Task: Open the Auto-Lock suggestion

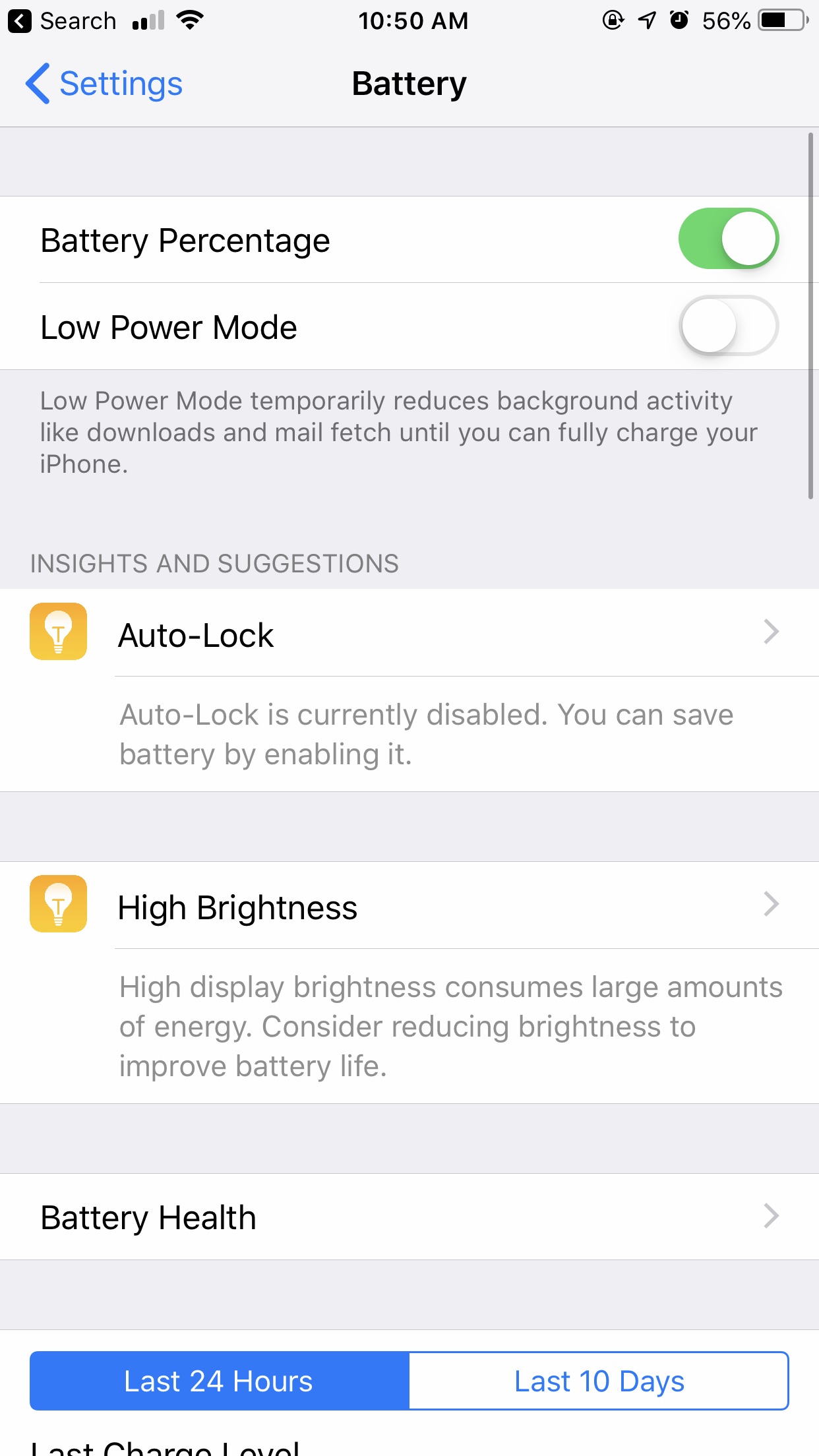Action: (x=409, y=633)
